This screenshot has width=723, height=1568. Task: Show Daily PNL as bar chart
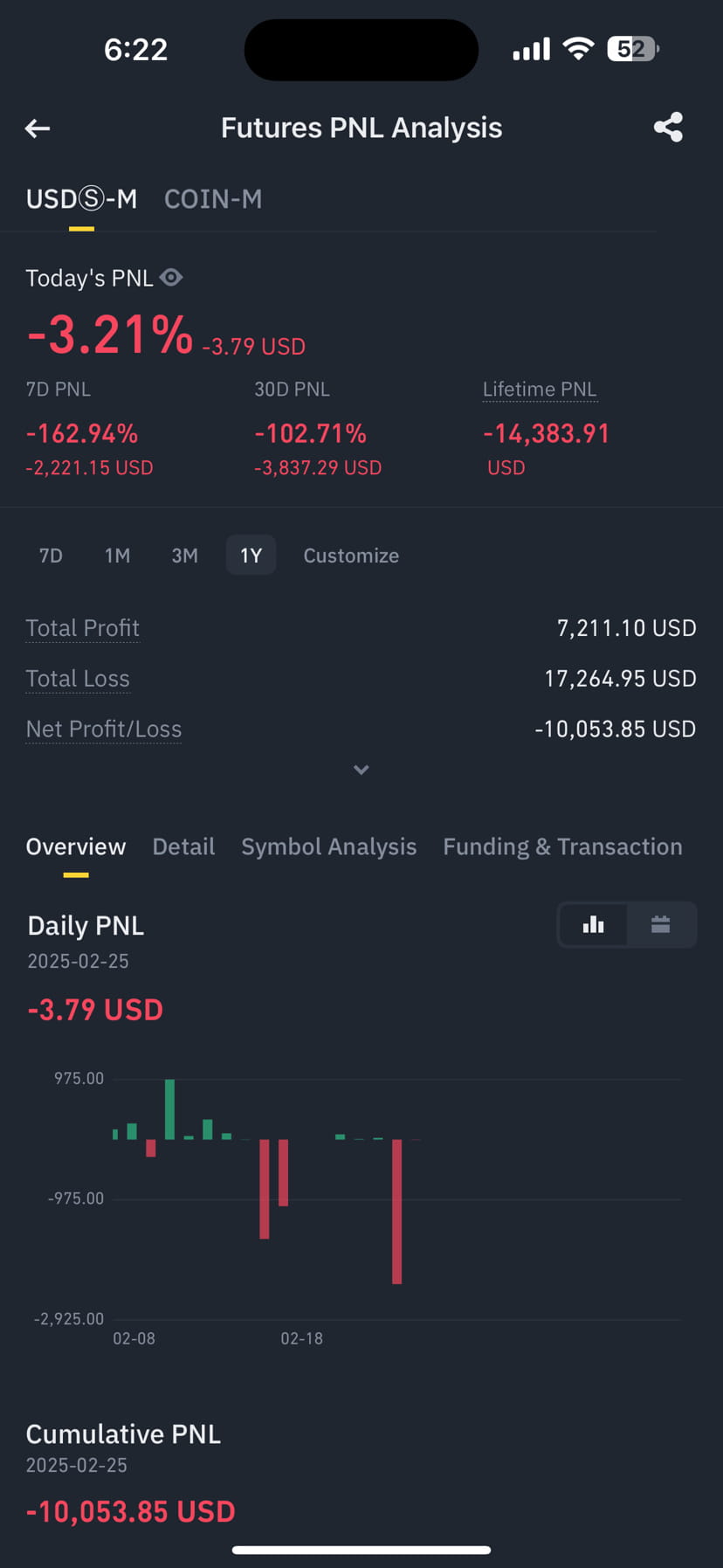(x=594, y=924)
